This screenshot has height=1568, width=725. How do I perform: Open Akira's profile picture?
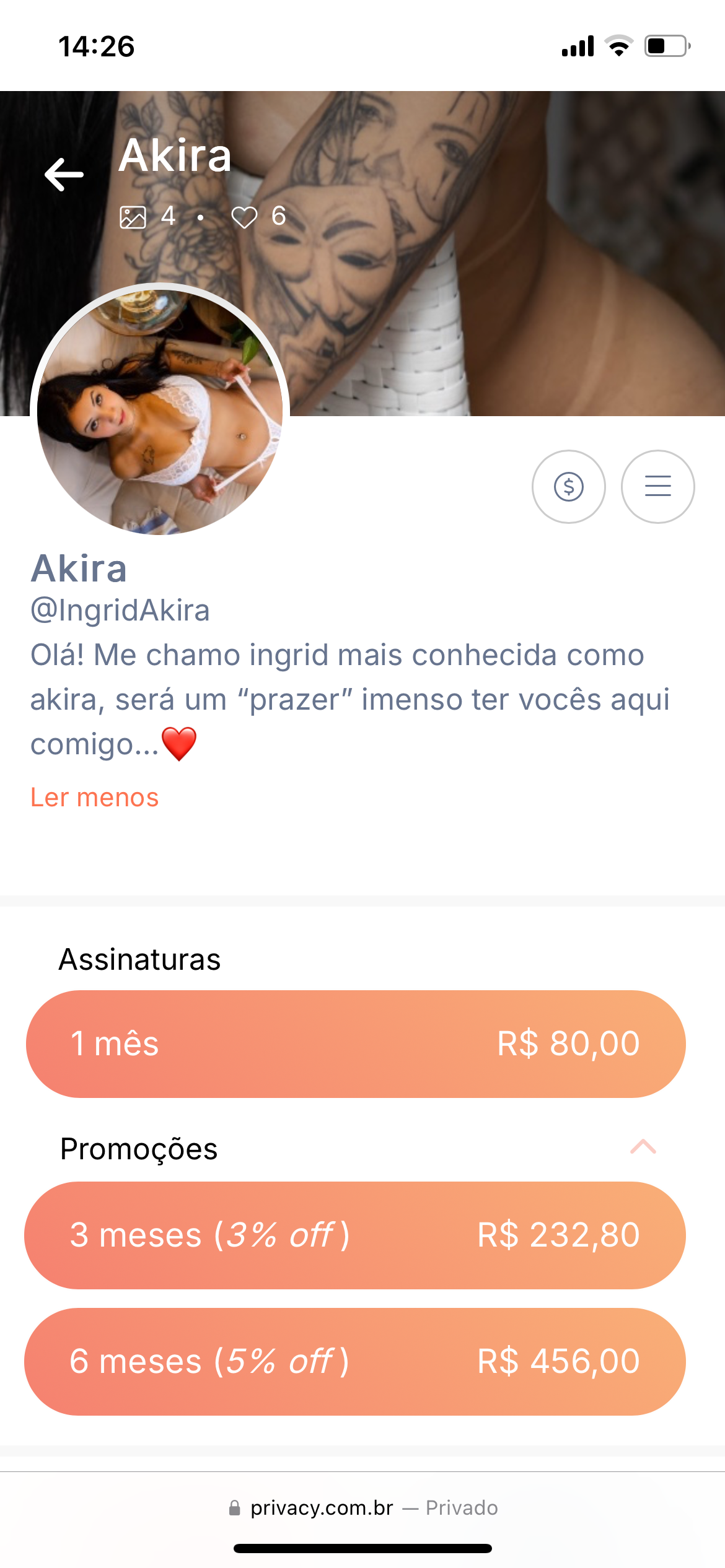(x=160, y=411)
